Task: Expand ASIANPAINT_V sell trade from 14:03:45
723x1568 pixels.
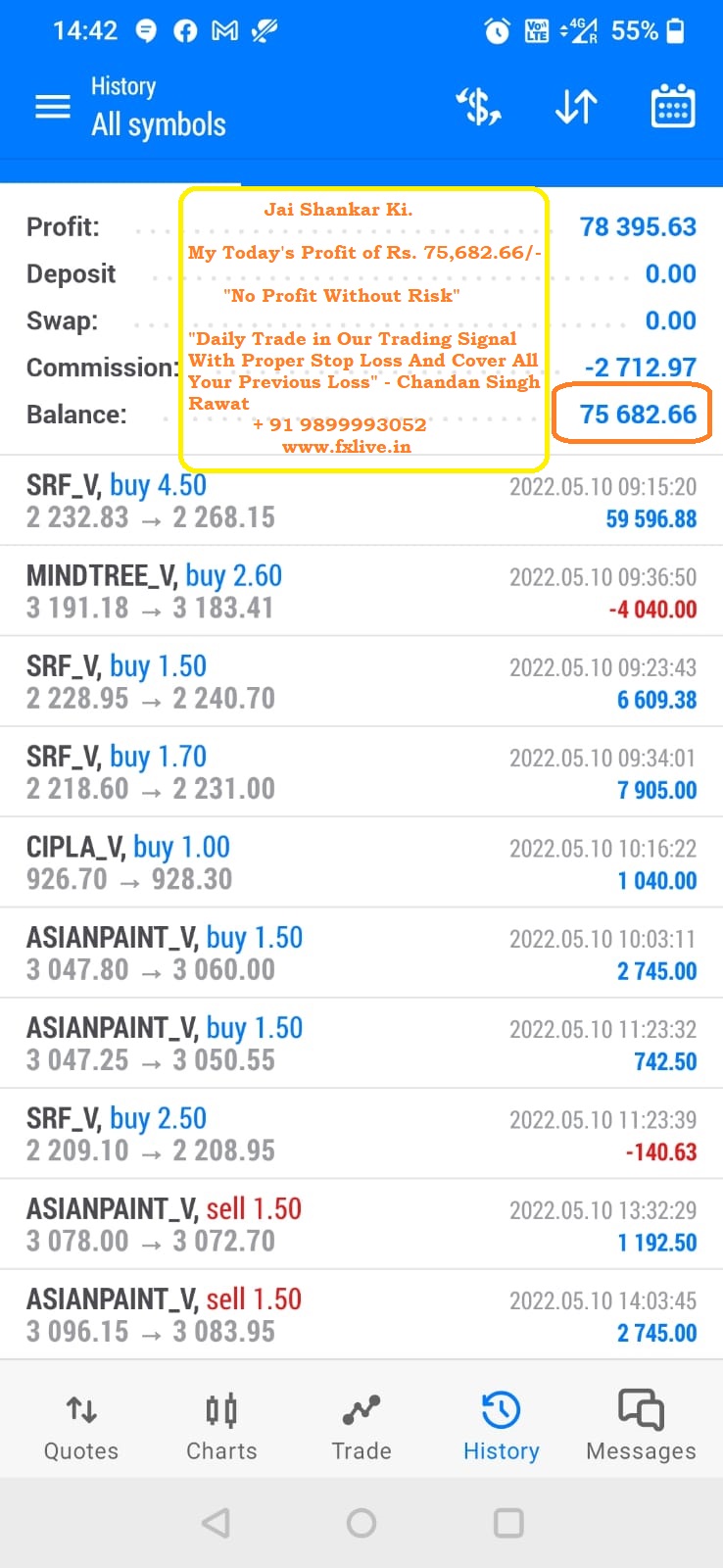Action: tap(361, 1314)
